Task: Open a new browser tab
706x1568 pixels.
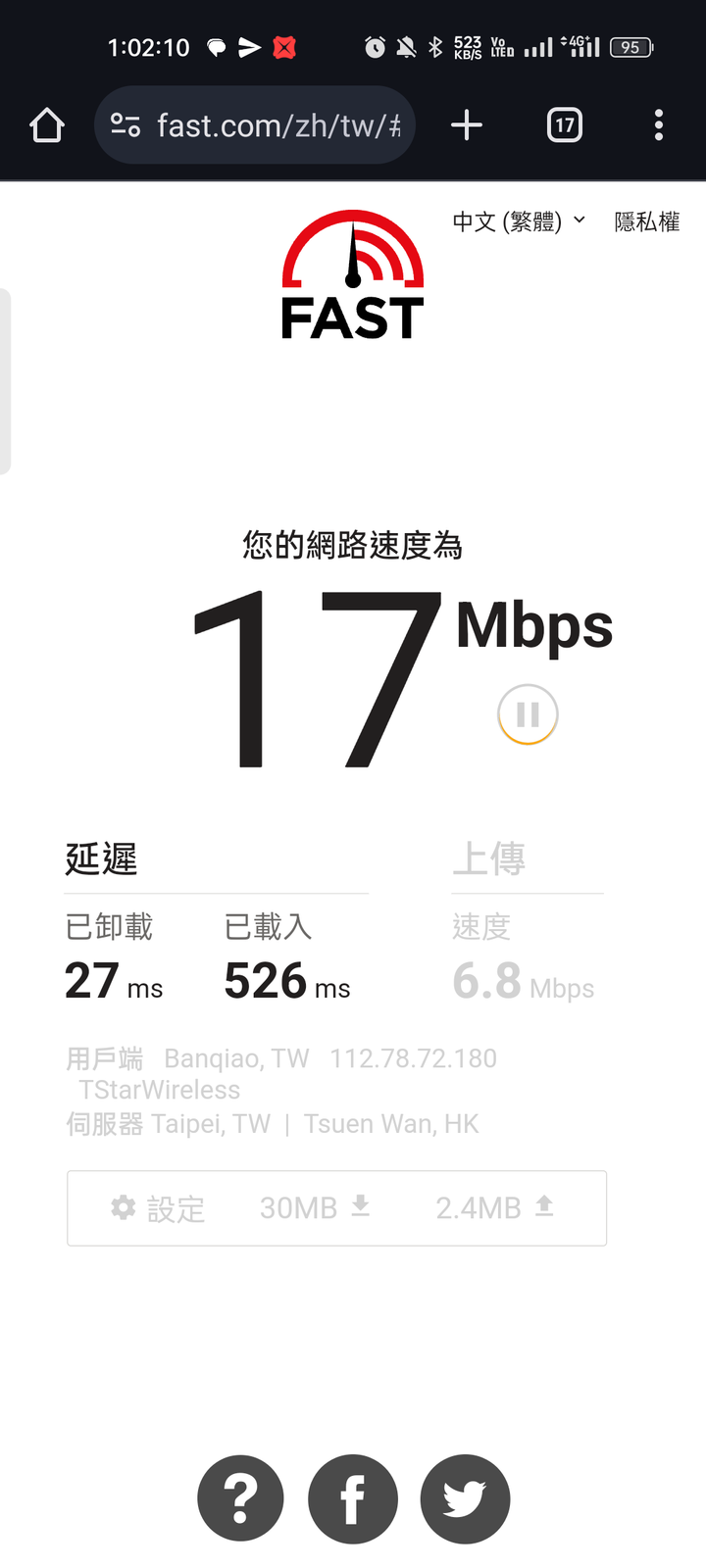Action: point(467,125)
